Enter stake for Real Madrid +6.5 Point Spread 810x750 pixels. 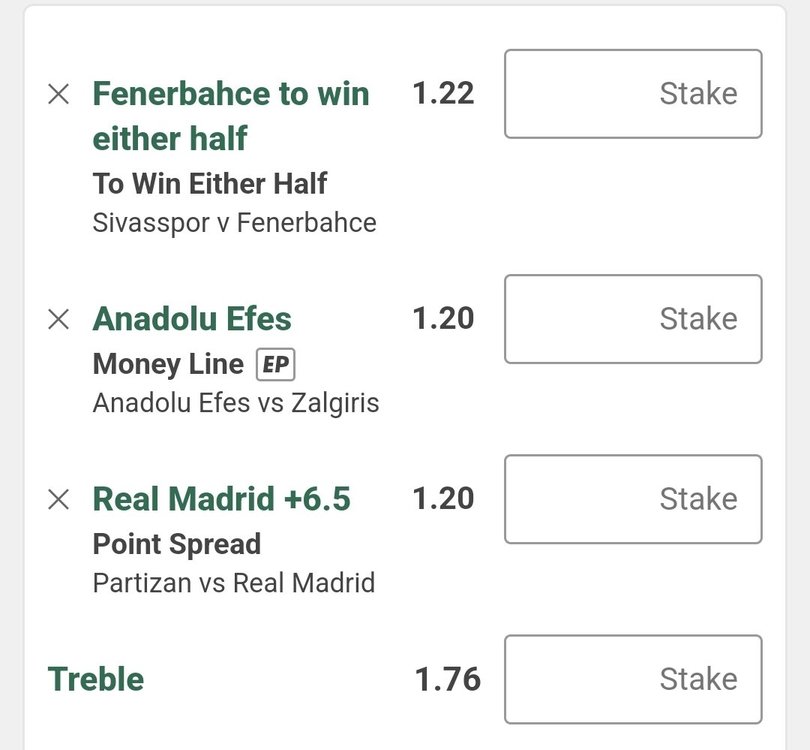pos(633,499)
